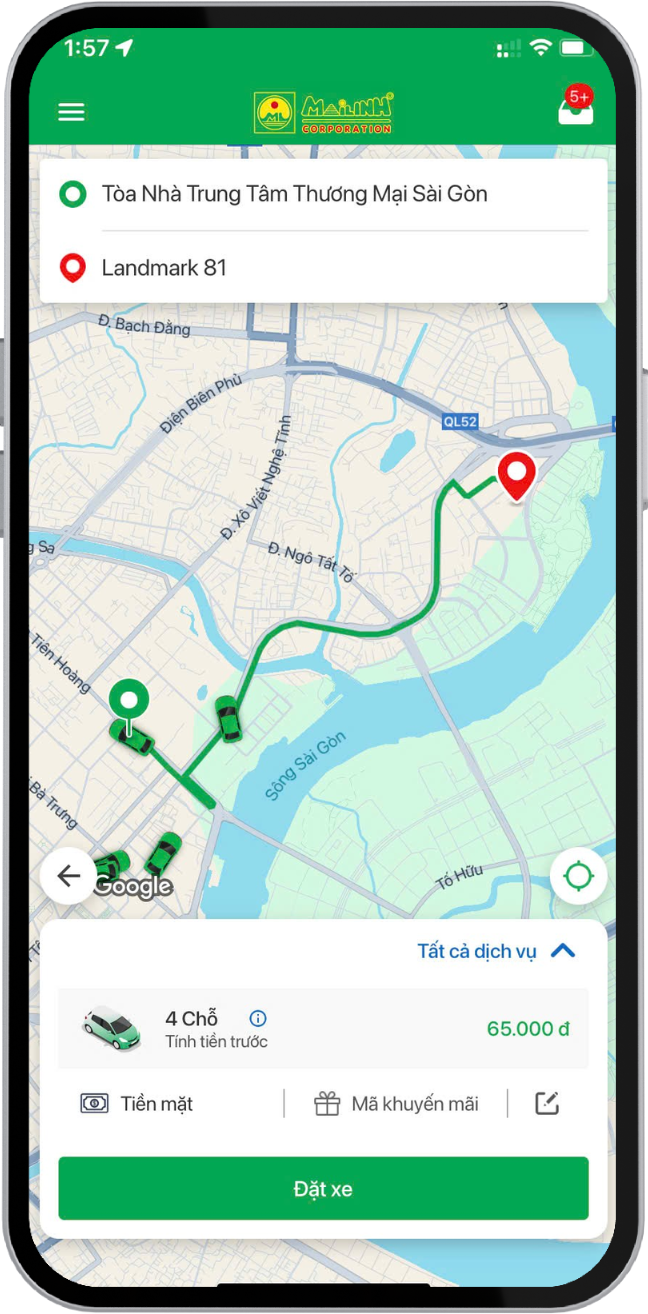This screenshot has height=1314, width=648.
Task: Expand Tất cả dịch vụ services list
Action: [496, 951]
